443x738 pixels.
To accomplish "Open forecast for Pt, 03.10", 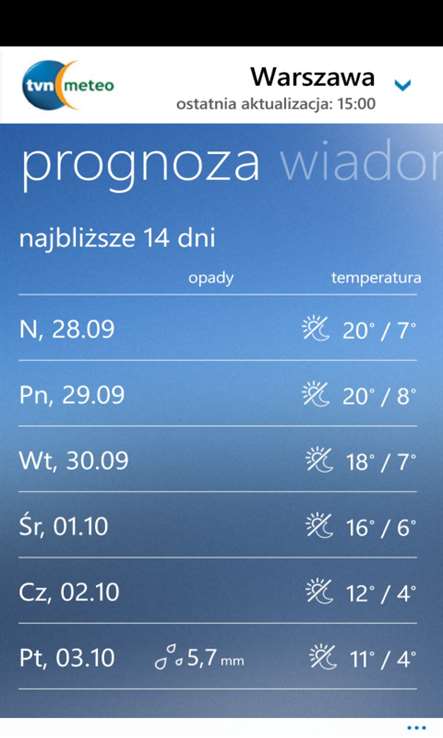I will pos(217,657).
